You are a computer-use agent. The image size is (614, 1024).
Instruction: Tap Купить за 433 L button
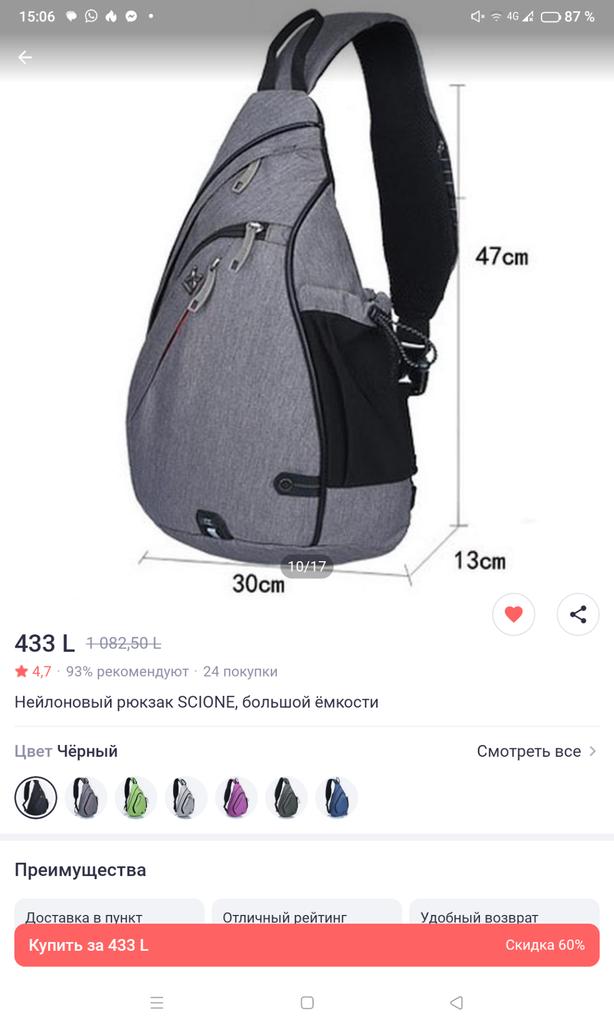coord(306,945)
